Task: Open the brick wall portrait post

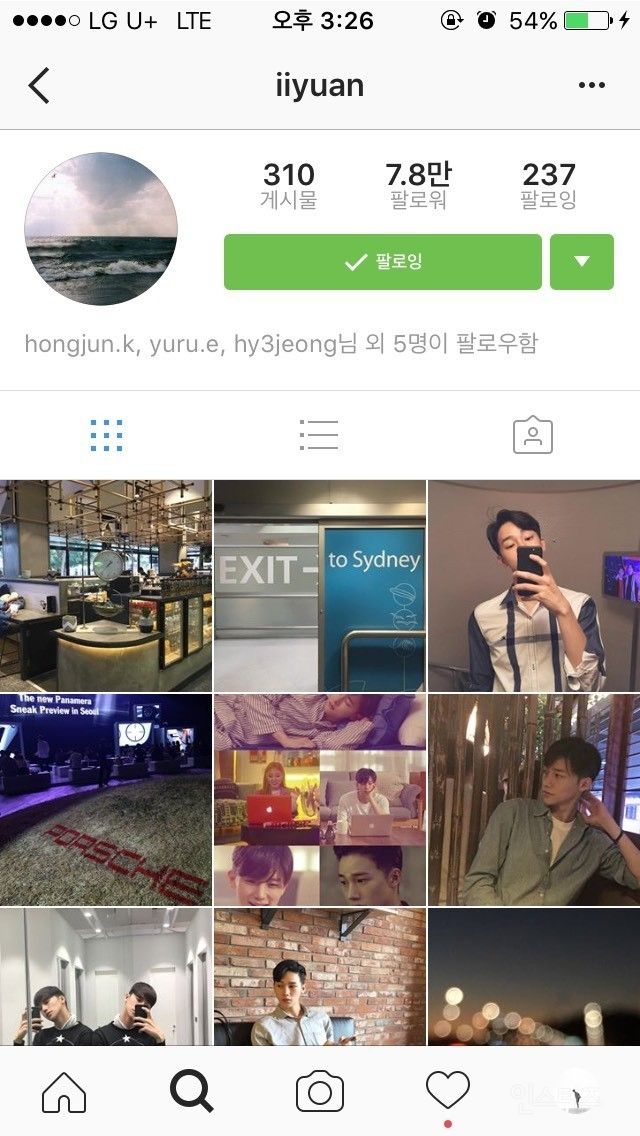Action: coord(320,976)
